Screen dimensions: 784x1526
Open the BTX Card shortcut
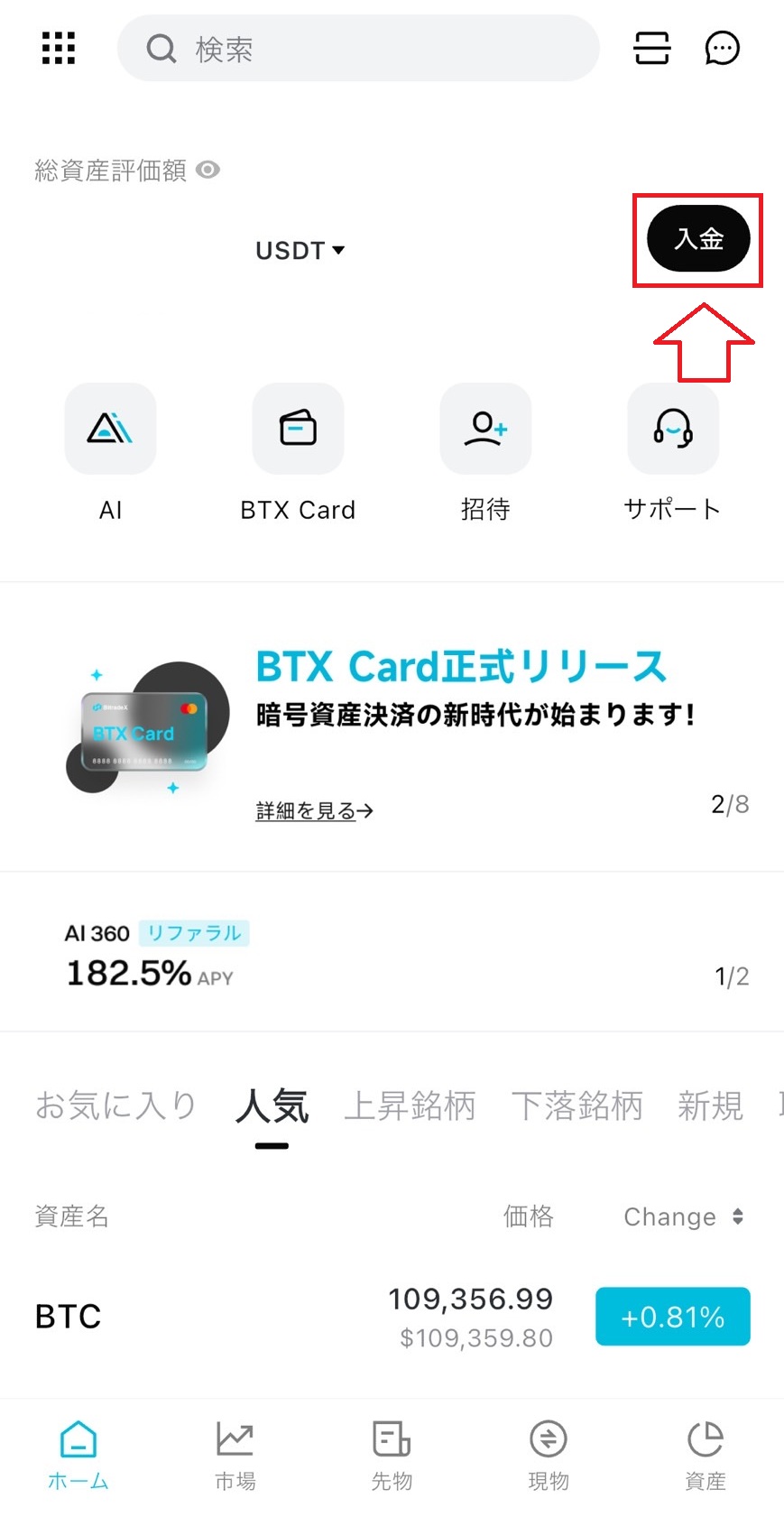tap(298, 429)
